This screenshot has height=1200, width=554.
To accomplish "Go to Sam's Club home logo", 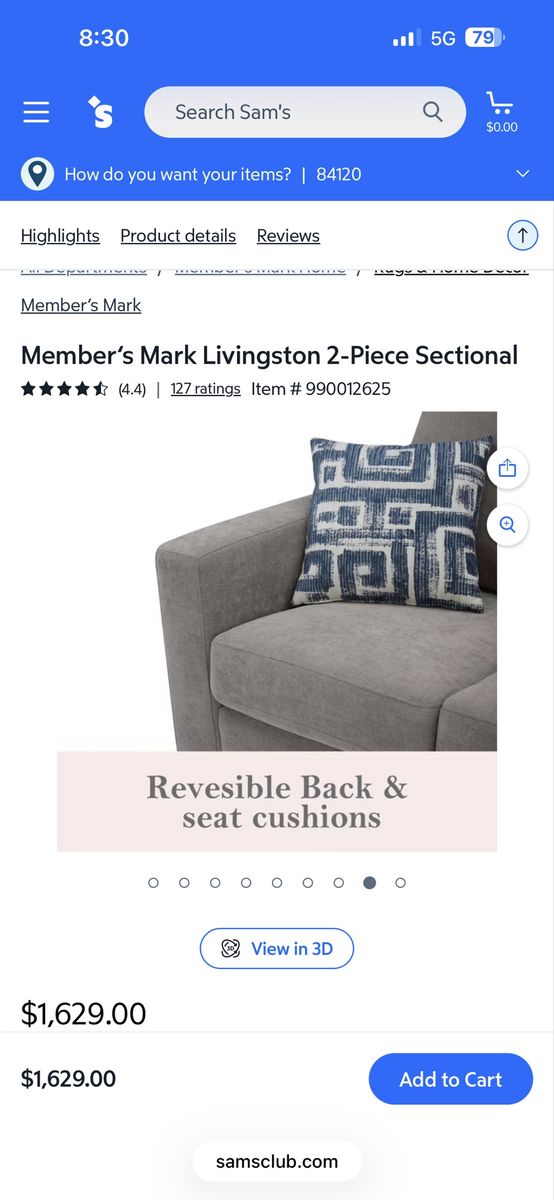I will coord(100,112).
